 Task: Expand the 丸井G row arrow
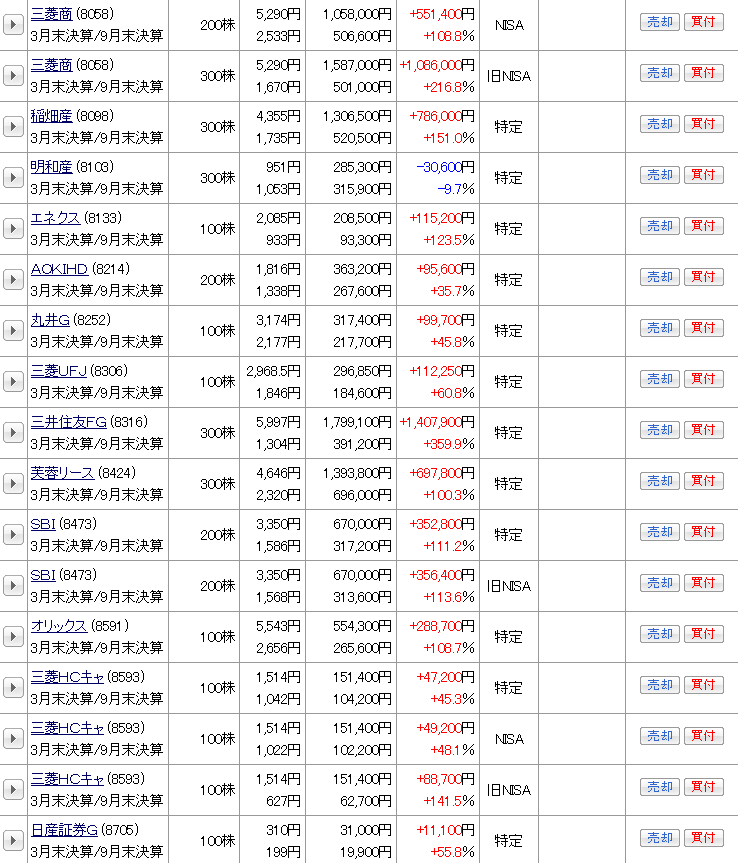[13, 330]
